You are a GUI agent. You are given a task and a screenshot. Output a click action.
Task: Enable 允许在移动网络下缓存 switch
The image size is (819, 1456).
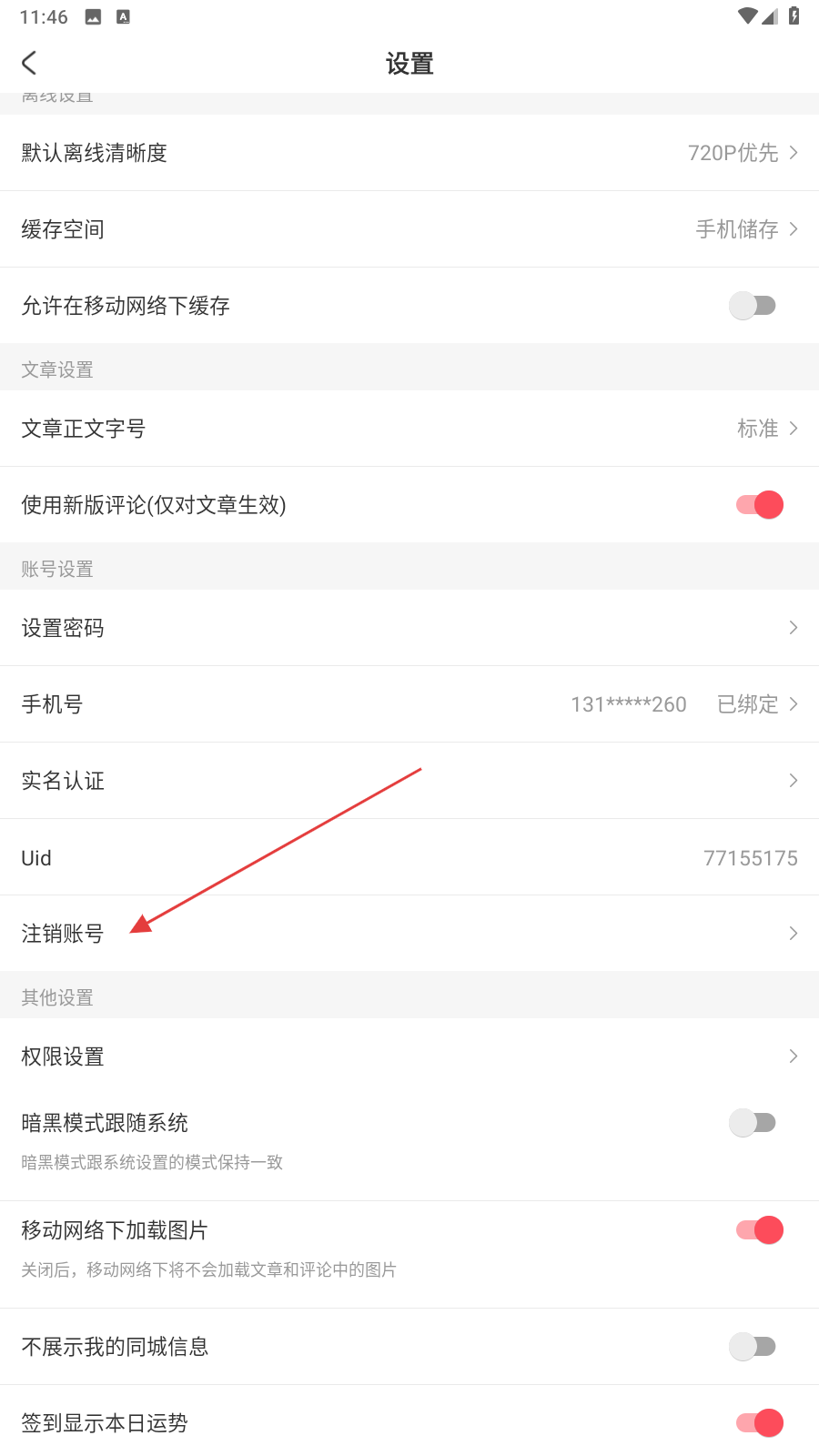point(753,306)
